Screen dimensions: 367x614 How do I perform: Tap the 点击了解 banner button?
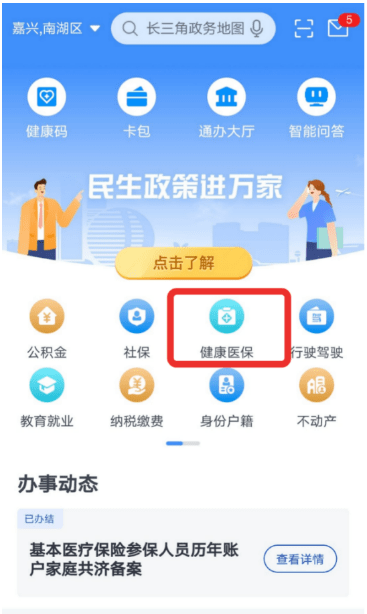pos(184,263)
